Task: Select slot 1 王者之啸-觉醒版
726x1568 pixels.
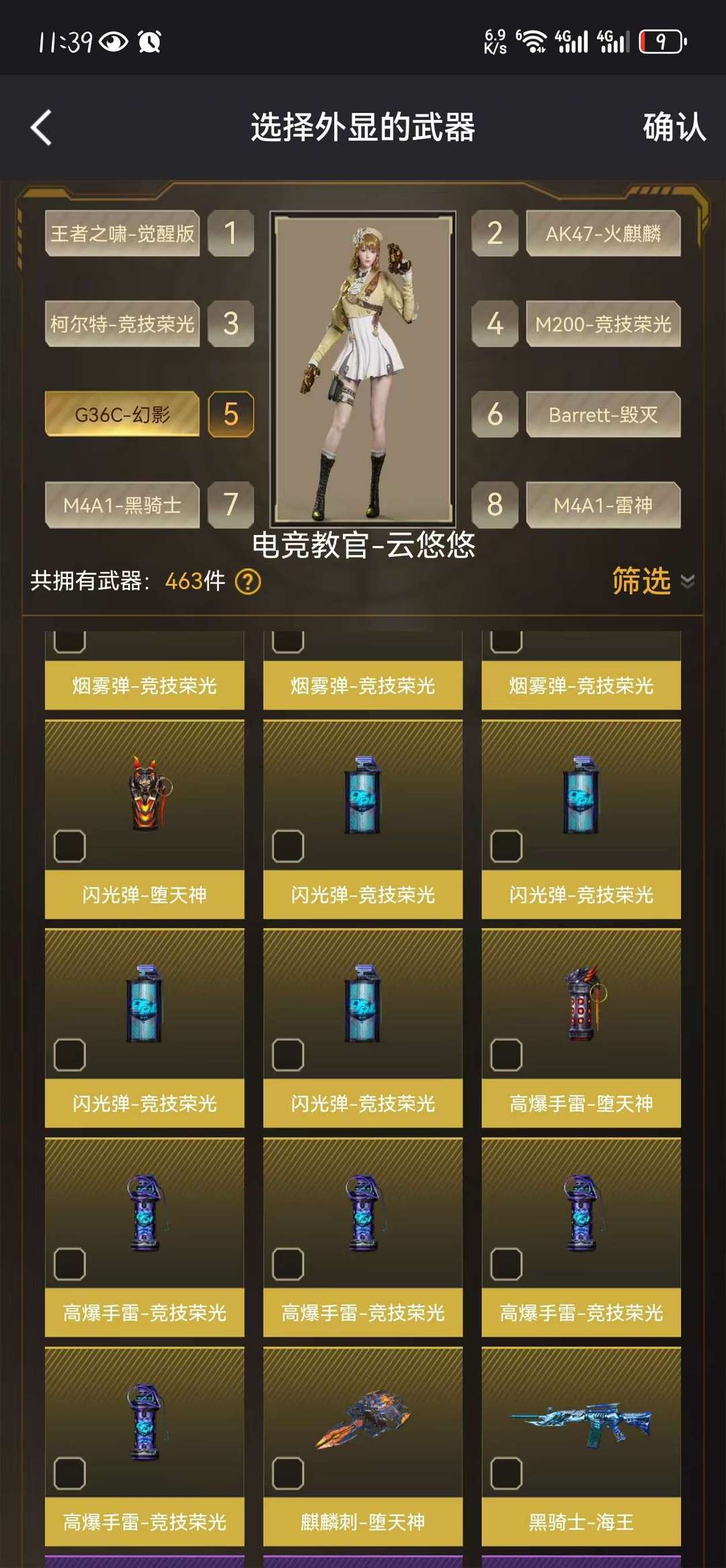Action: click(x=122, y=233)
